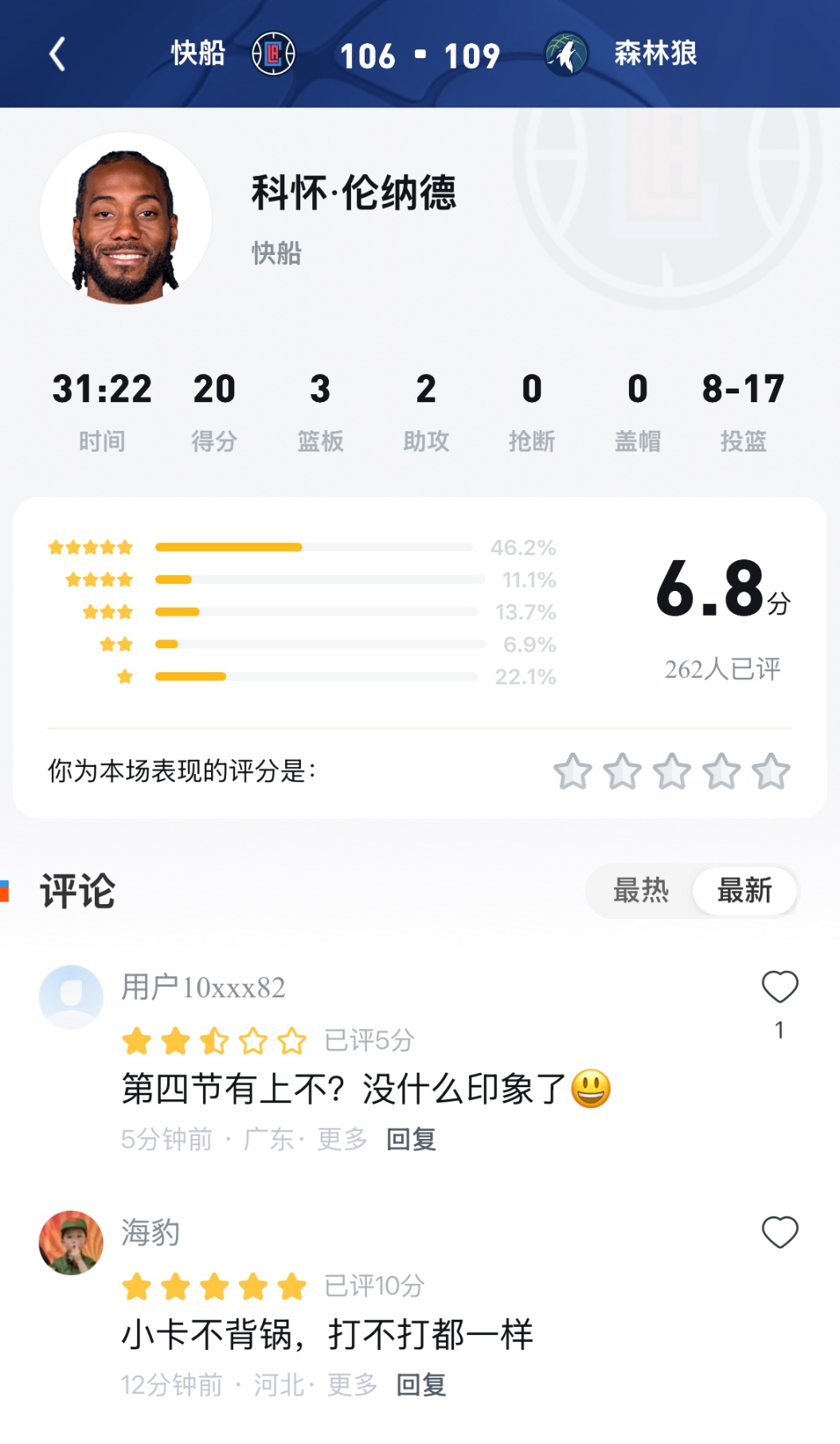This screenshot has width=840, height=1444.
Task: Switch to the 最热 comments tab
Action: (639, 892)
